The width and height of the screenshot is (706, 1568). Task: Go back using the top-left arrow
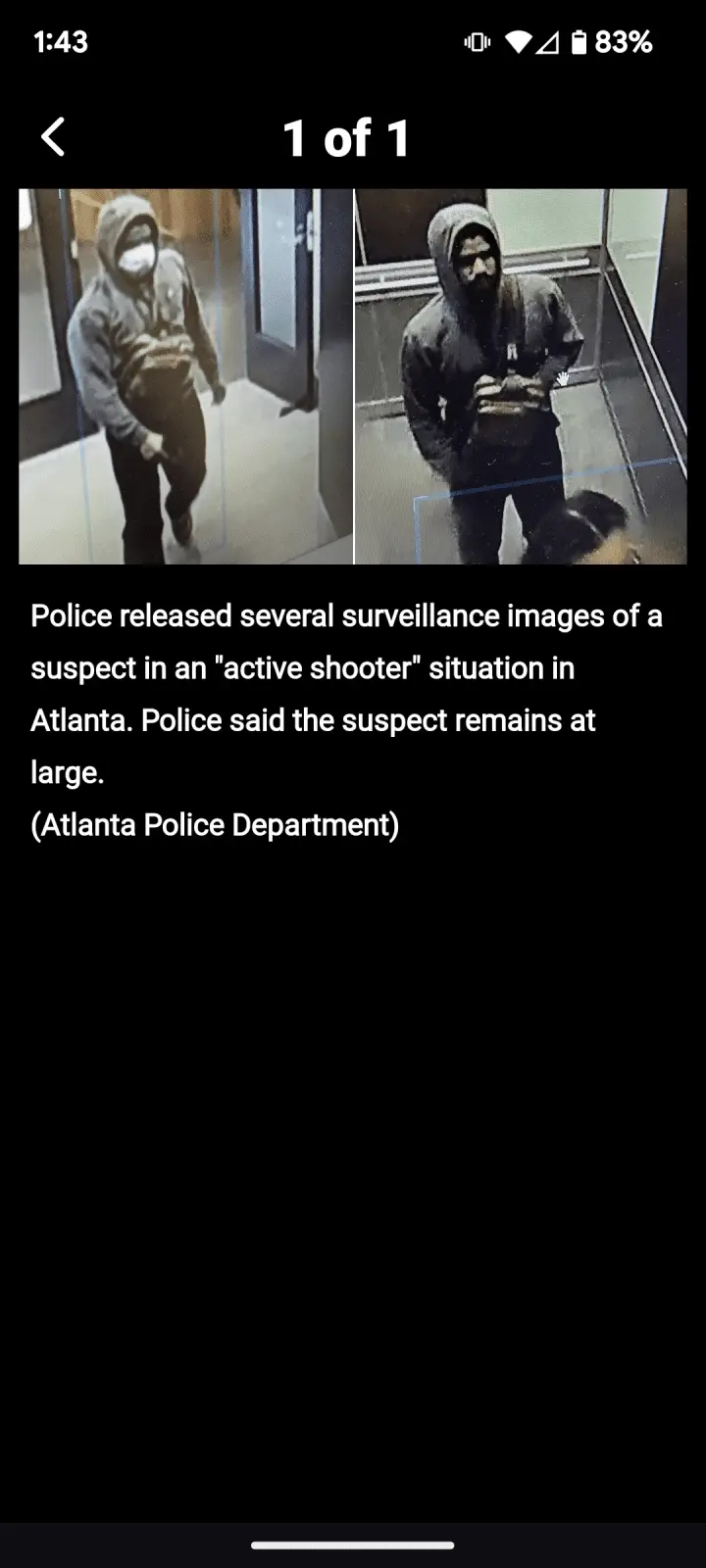pyautogui.click(x=54, y=137)
